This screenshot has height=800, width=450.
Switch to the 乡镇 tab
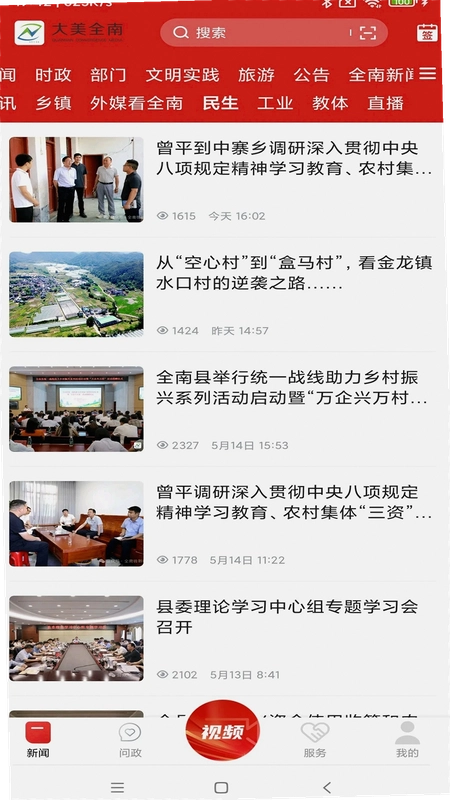click(53, 103)
